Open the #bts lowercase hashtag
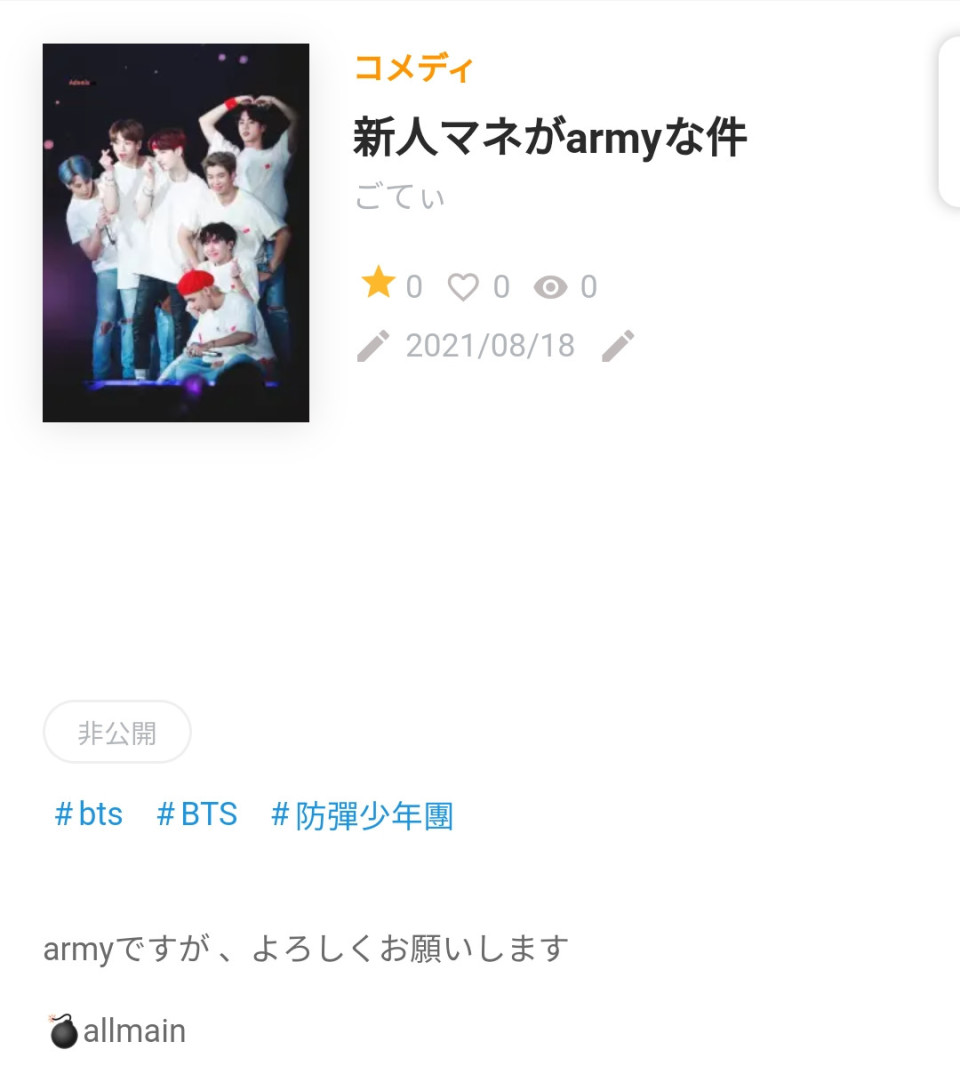This screenshot has height=1082, width=960. click(x=89, y=815)
